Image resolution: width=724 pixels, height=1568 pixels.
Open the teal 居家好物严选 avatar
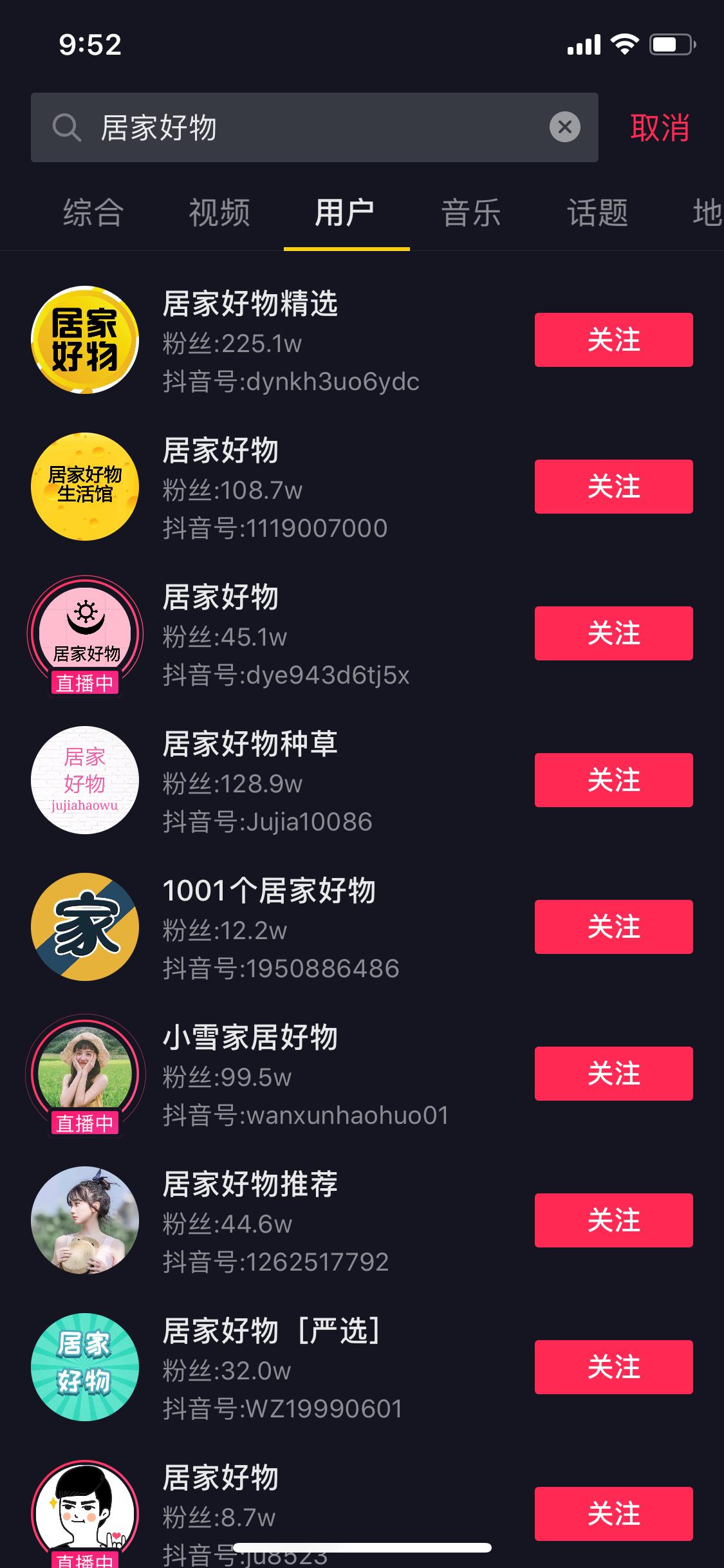(x=84, y=1367)
